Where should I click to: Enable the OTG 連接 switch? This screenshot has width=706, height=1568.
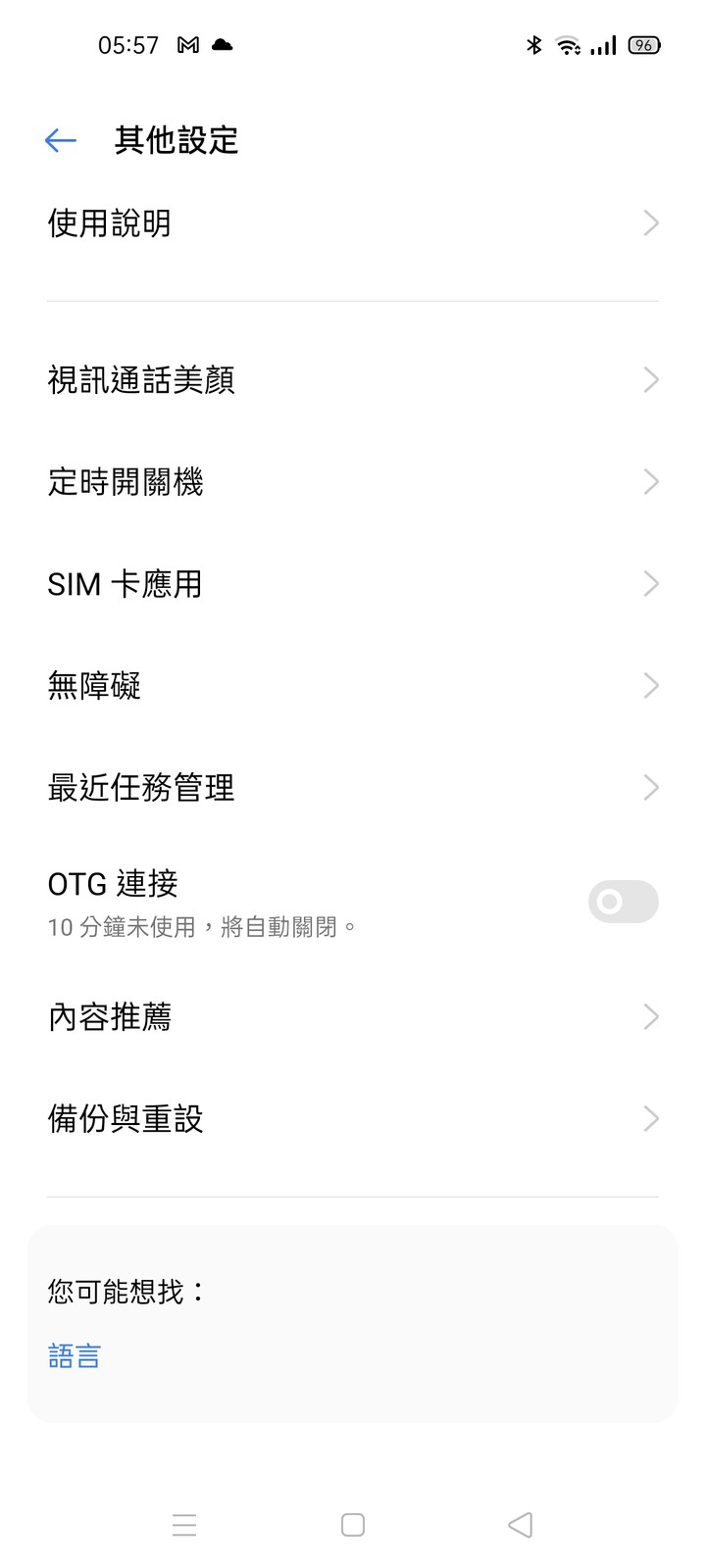point(623,902)
